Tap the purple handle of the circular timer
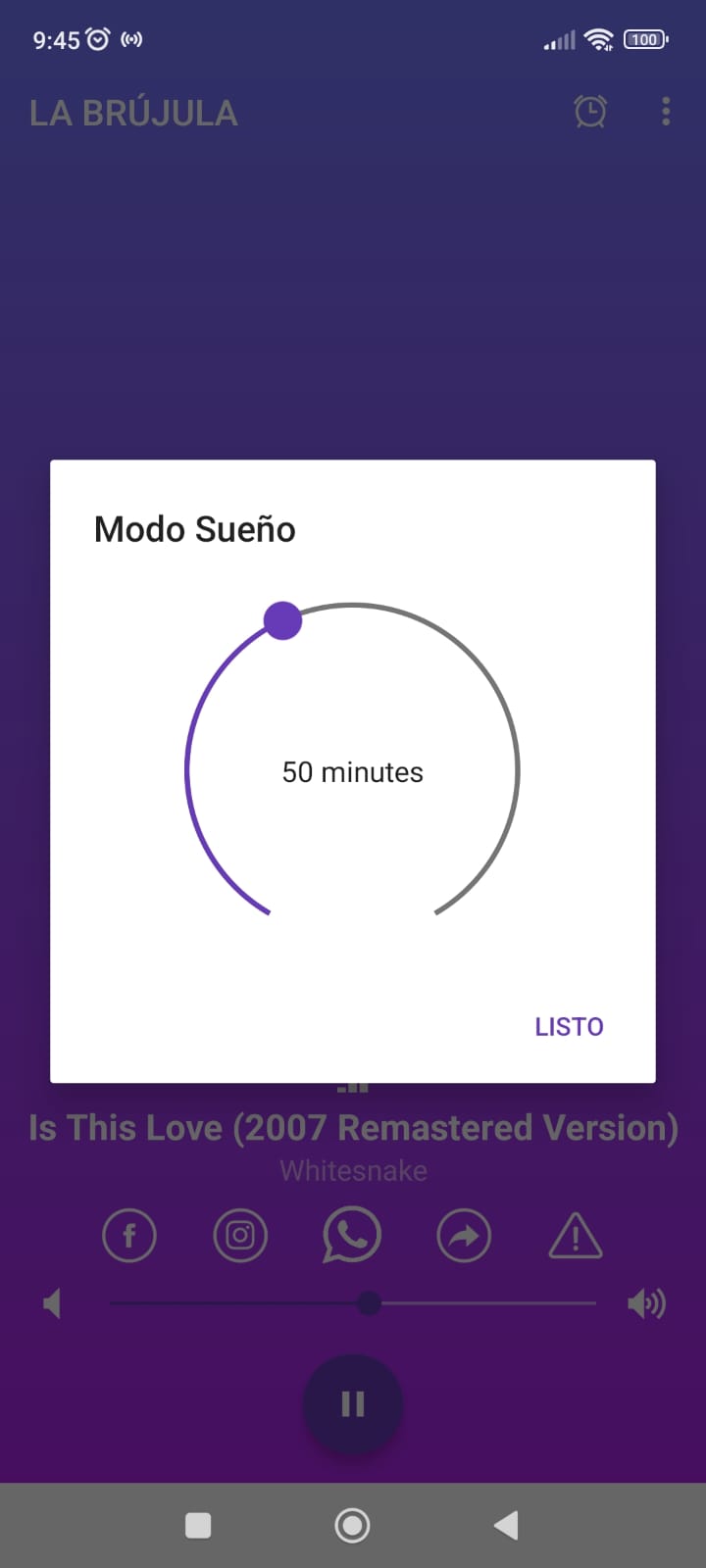706x1568 pixels. click(x=283, y=620)
